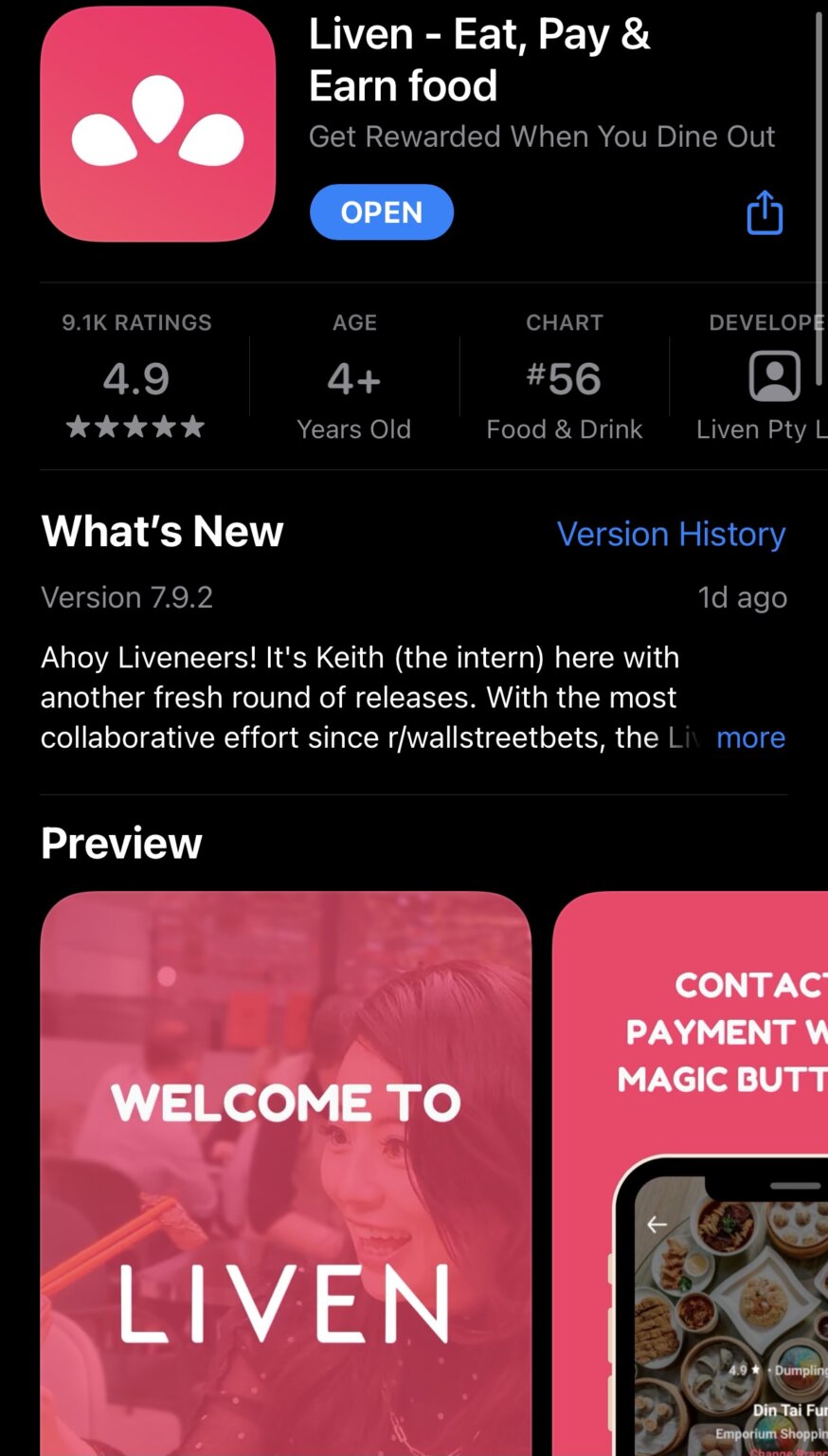The width and height of the screenshot is (828, 1456).
Task: Open the Welcome to Liven preview screenshot
Action: pos(285,1174)
